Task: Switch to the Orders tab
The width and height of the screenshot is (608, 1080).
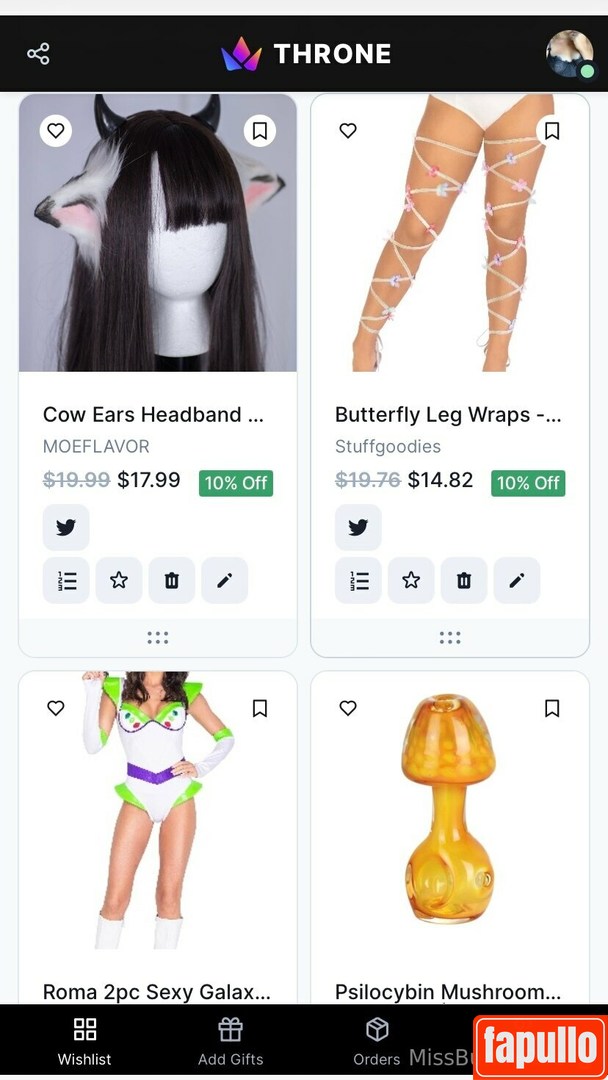Action: [x=377, y=1041]
